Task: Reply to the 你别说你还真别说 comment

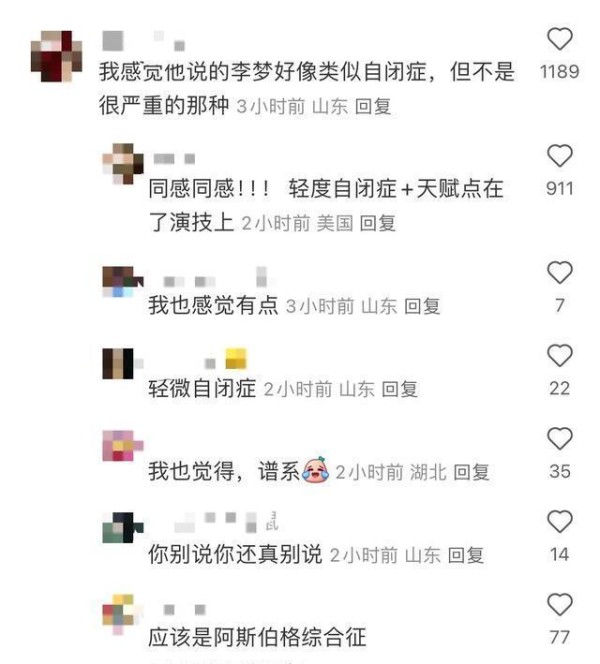Action: (x=466, y=554)
